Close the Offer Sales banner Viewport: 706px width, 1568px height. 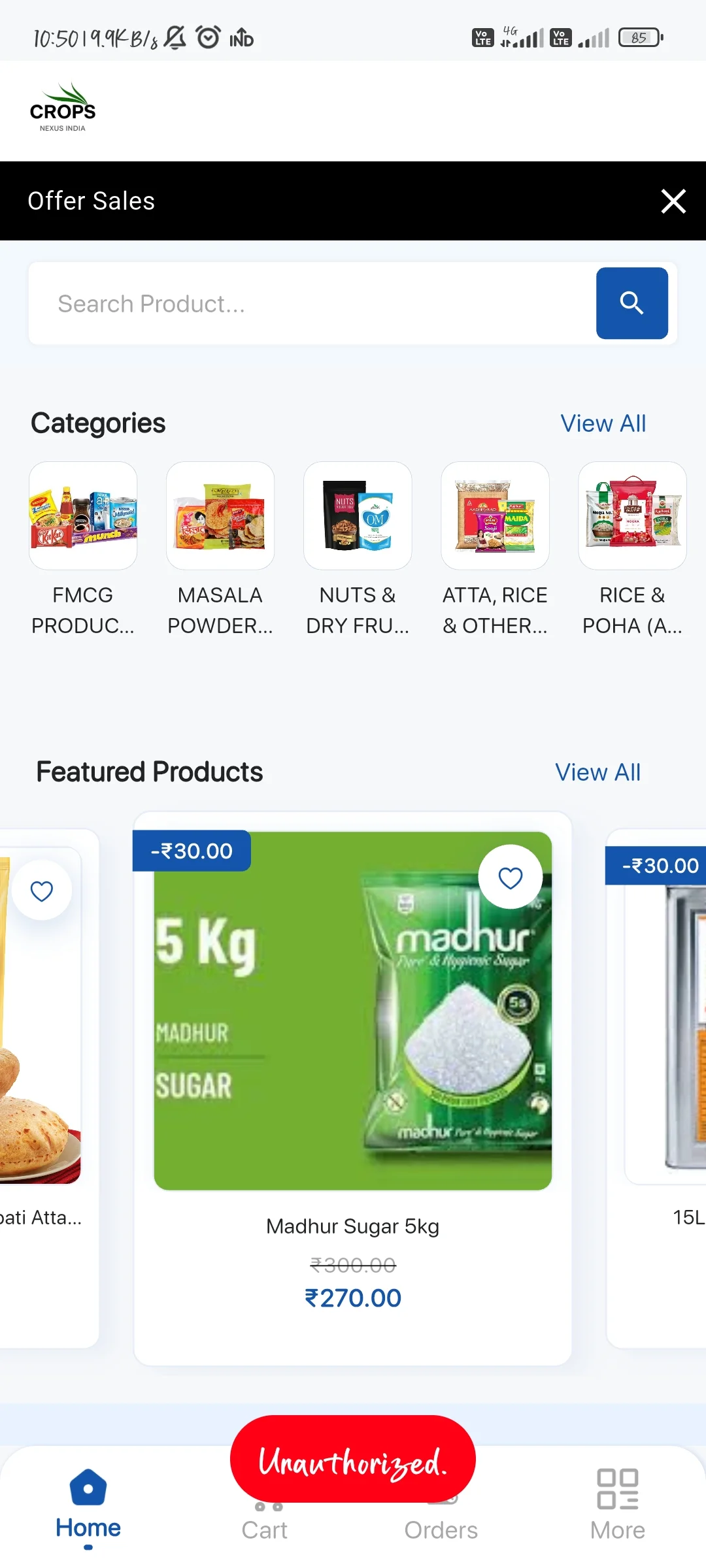tap(673, 201)
